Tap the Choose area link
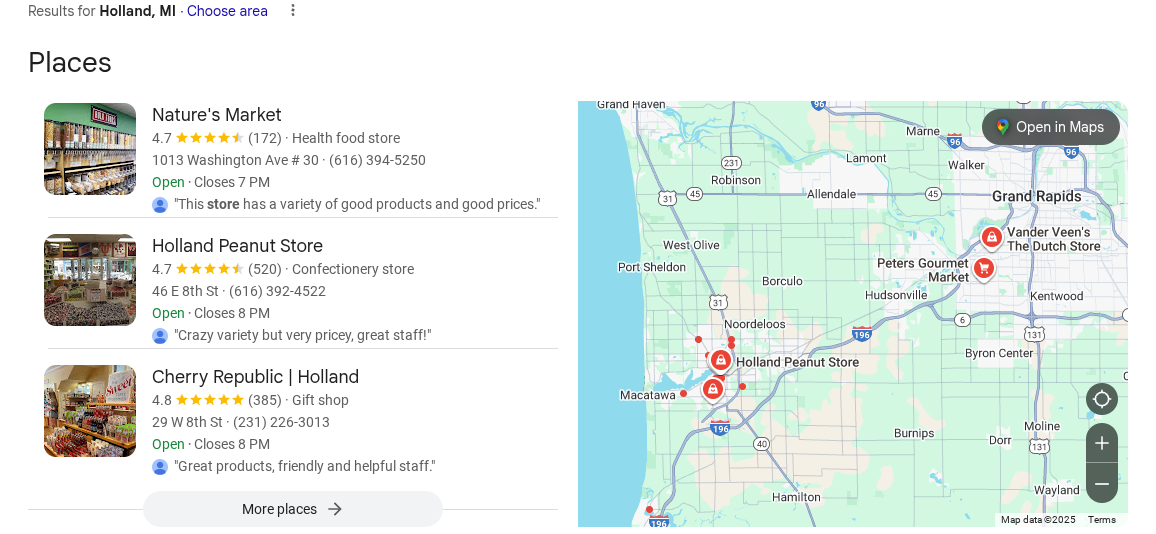Viewport: 1156px width, 534px height. [227, 11]
